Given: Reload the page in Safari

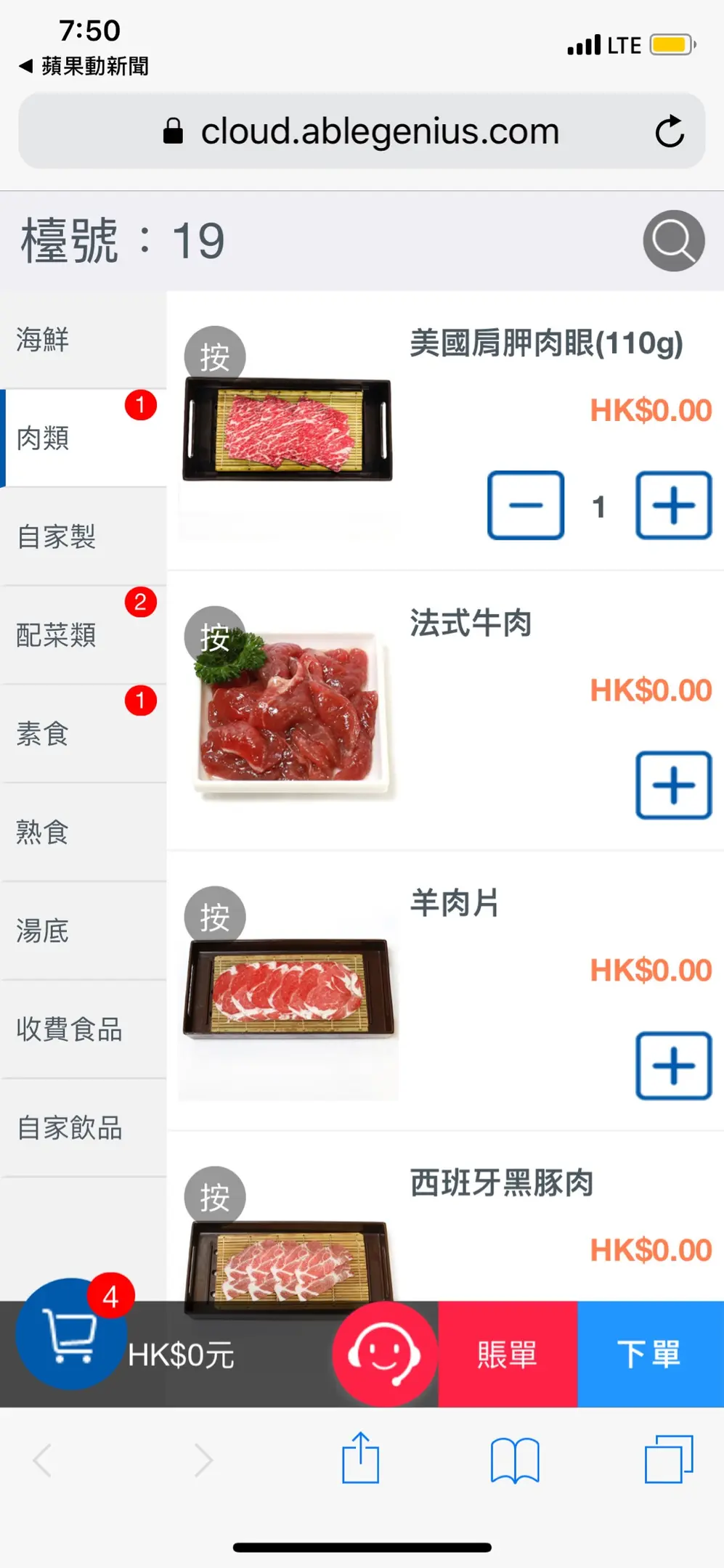Looking at the screenshot, I should 669,131.
